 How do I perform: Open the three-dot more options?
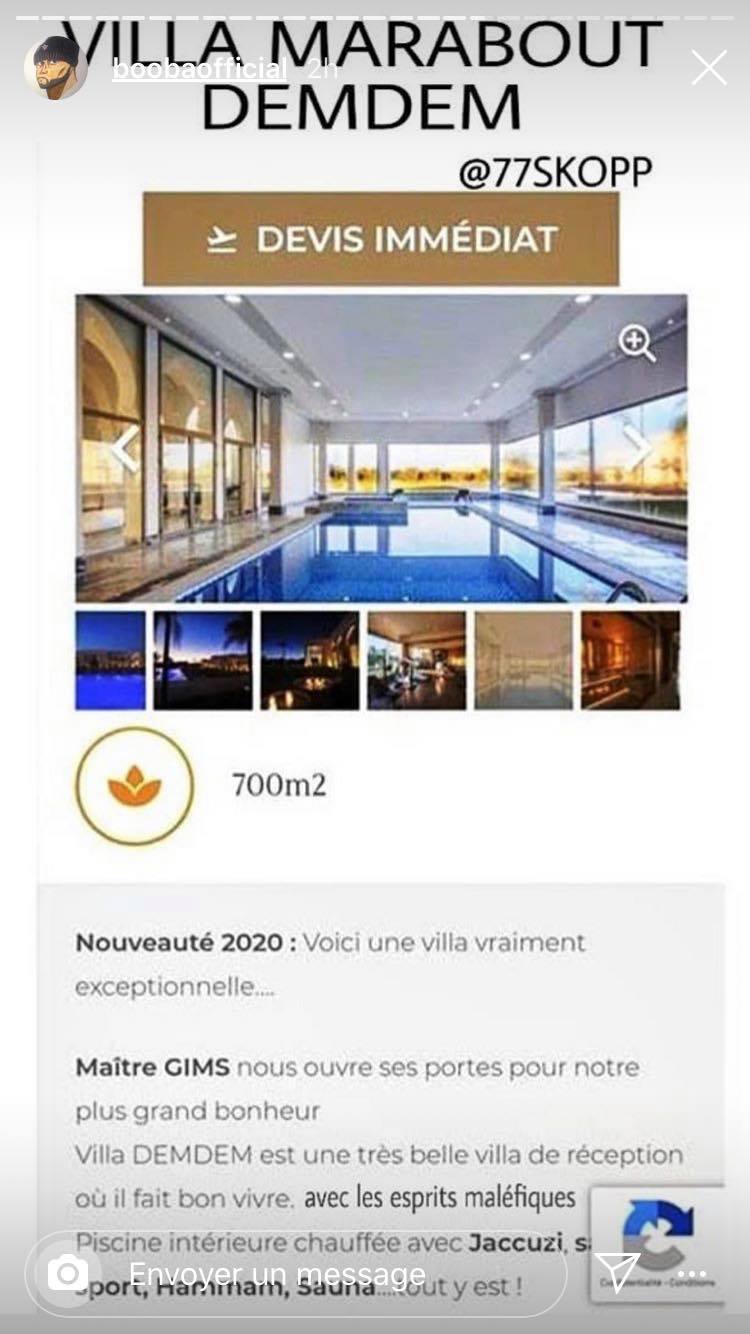(x=692, y=1274)
